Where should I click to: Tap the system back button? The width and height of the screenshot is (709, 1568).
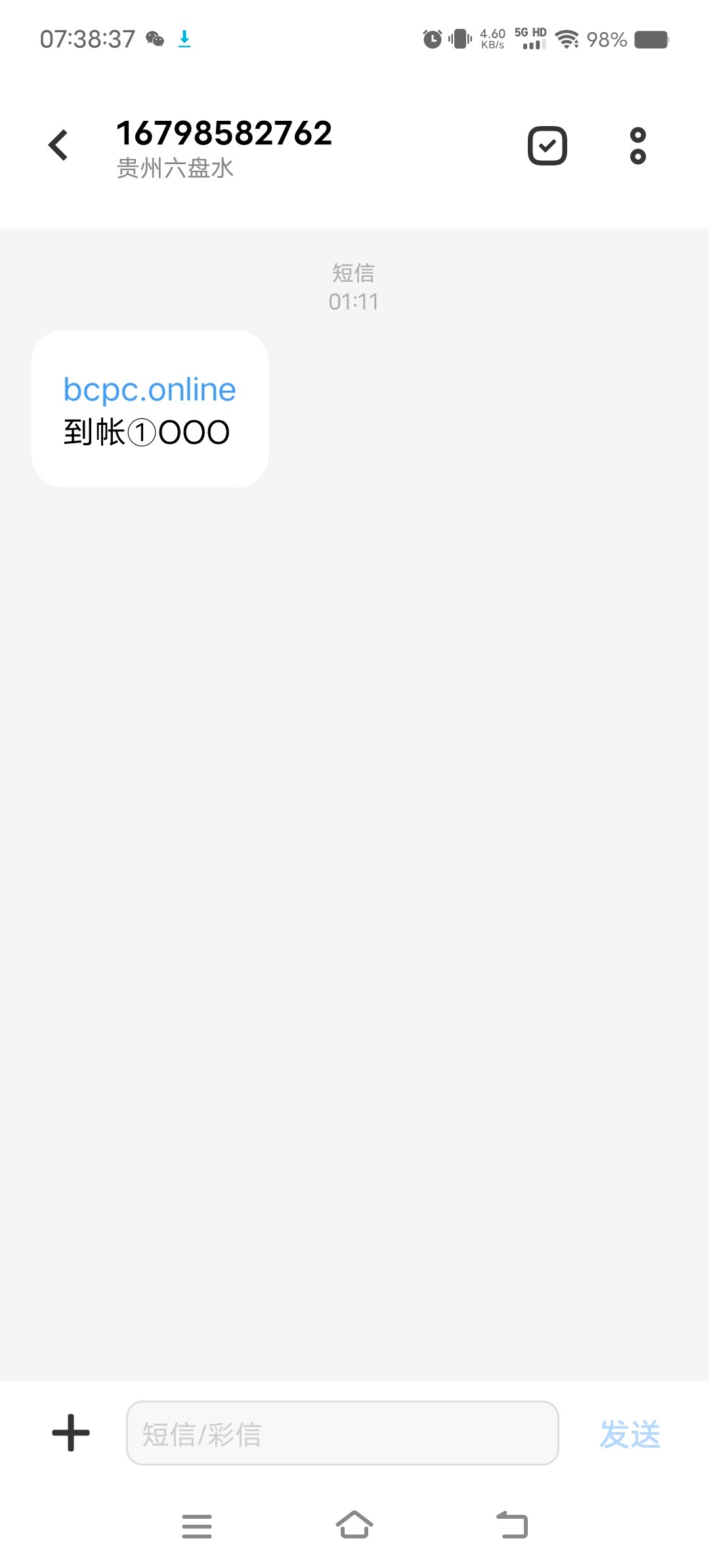click(512, 1525)
